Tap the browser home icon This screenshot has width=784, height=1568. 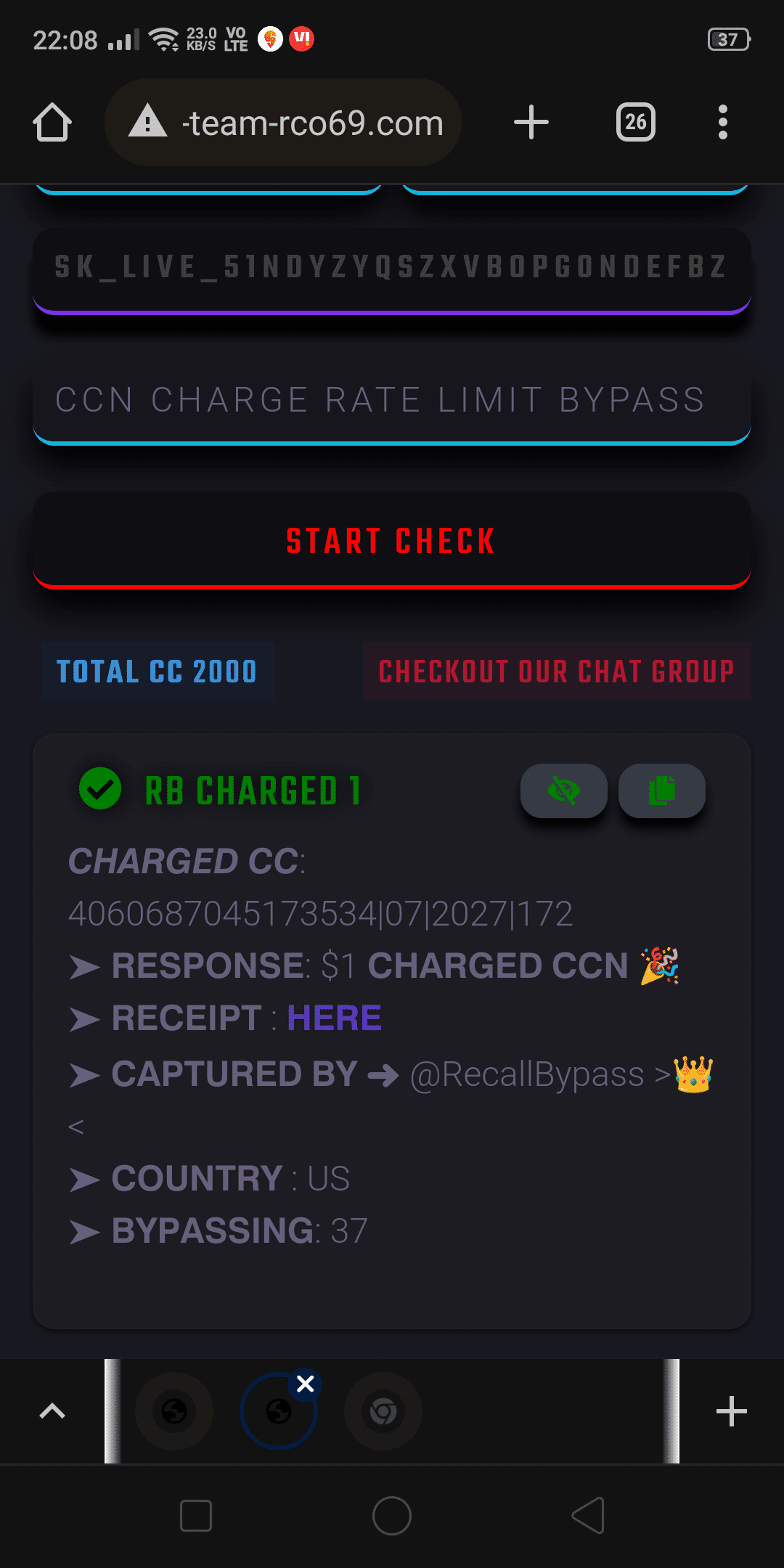pos(52,122)
